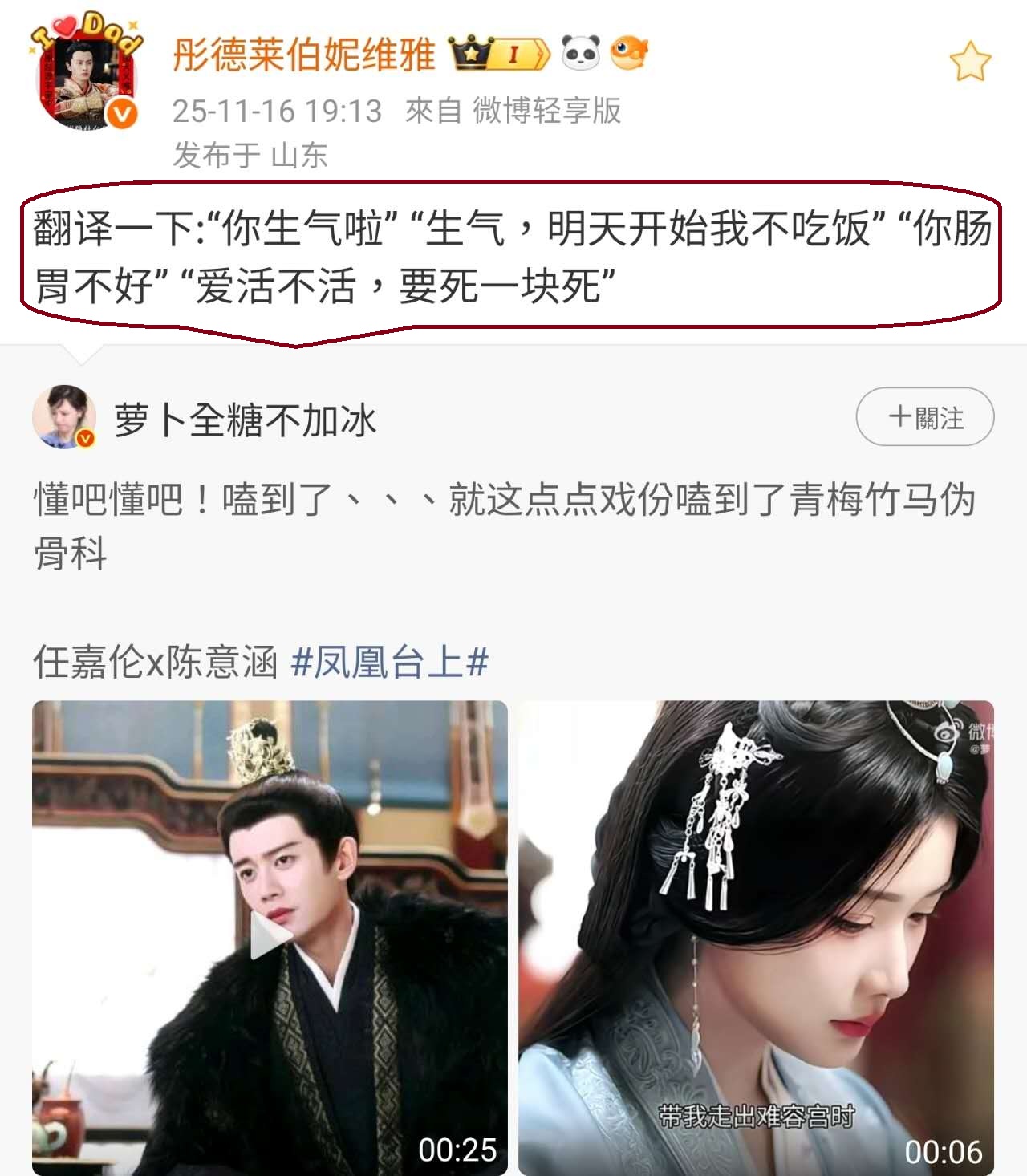The width and height of the screenshot is (1027, 1176).
Task: Tap the star favorite icon
Action: point(970,62)
